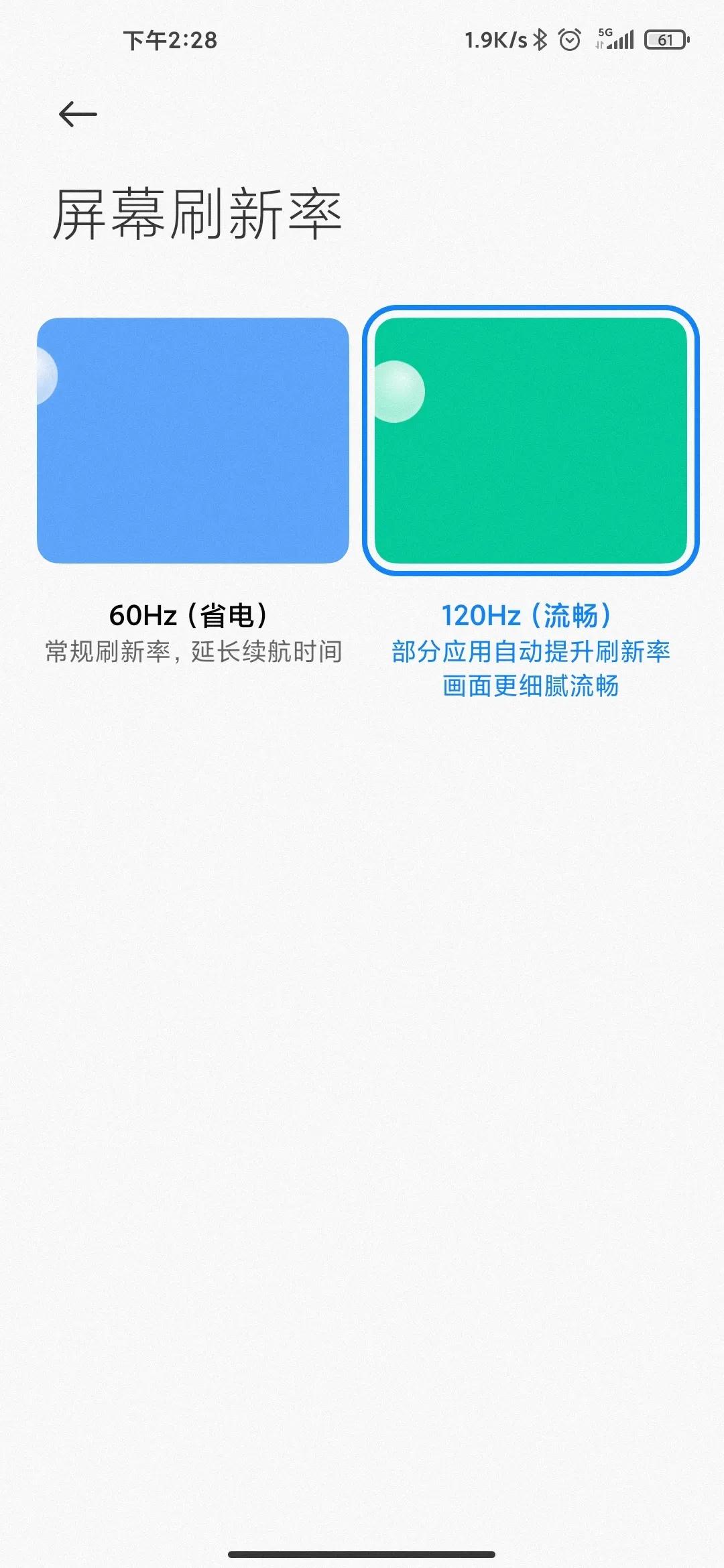Tap the back arrow to exit
Screen dimensions: 724x1568
tap(77, 113)
